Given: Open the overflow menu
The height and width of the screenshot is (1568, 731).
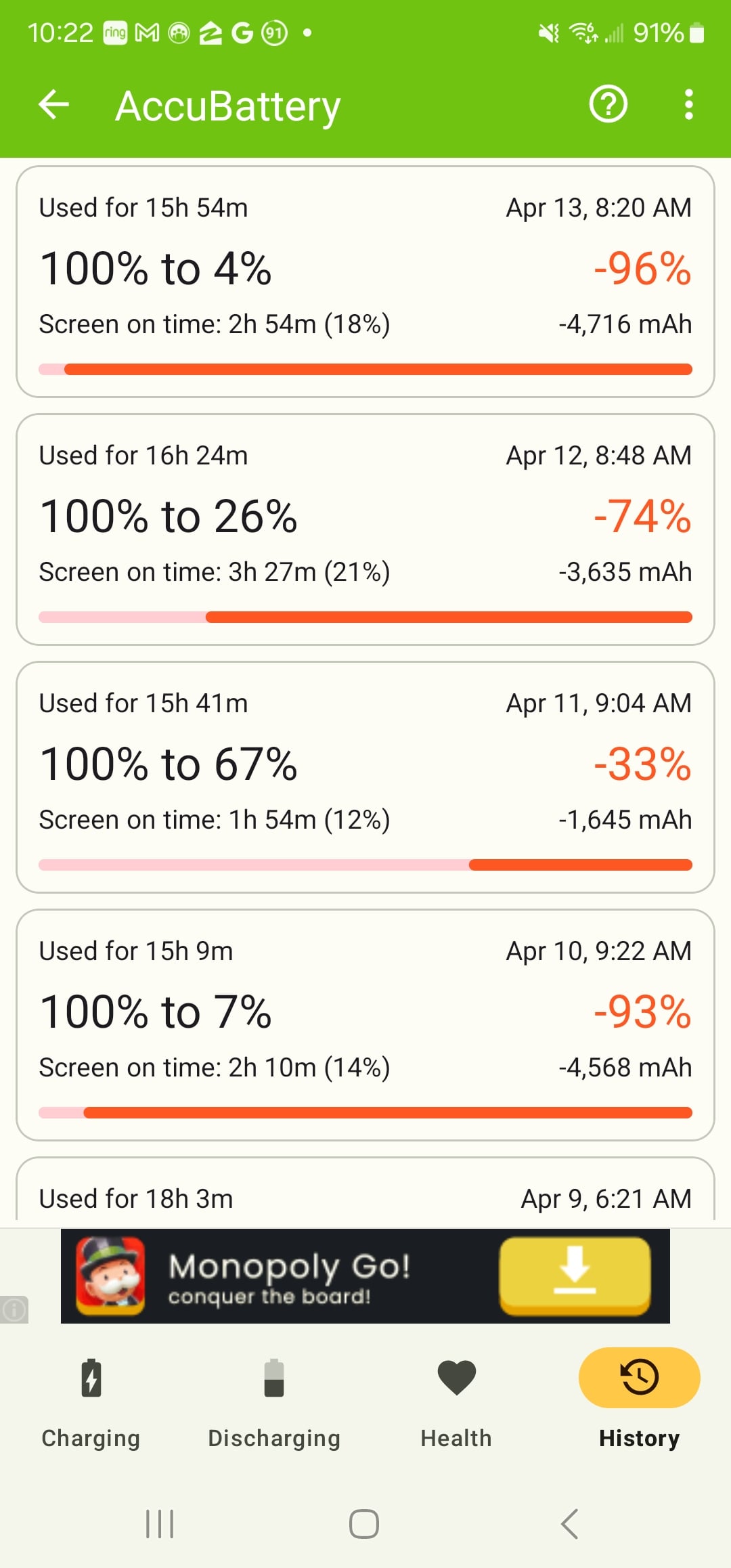Looking at the screenshot, I should [688, 104].
